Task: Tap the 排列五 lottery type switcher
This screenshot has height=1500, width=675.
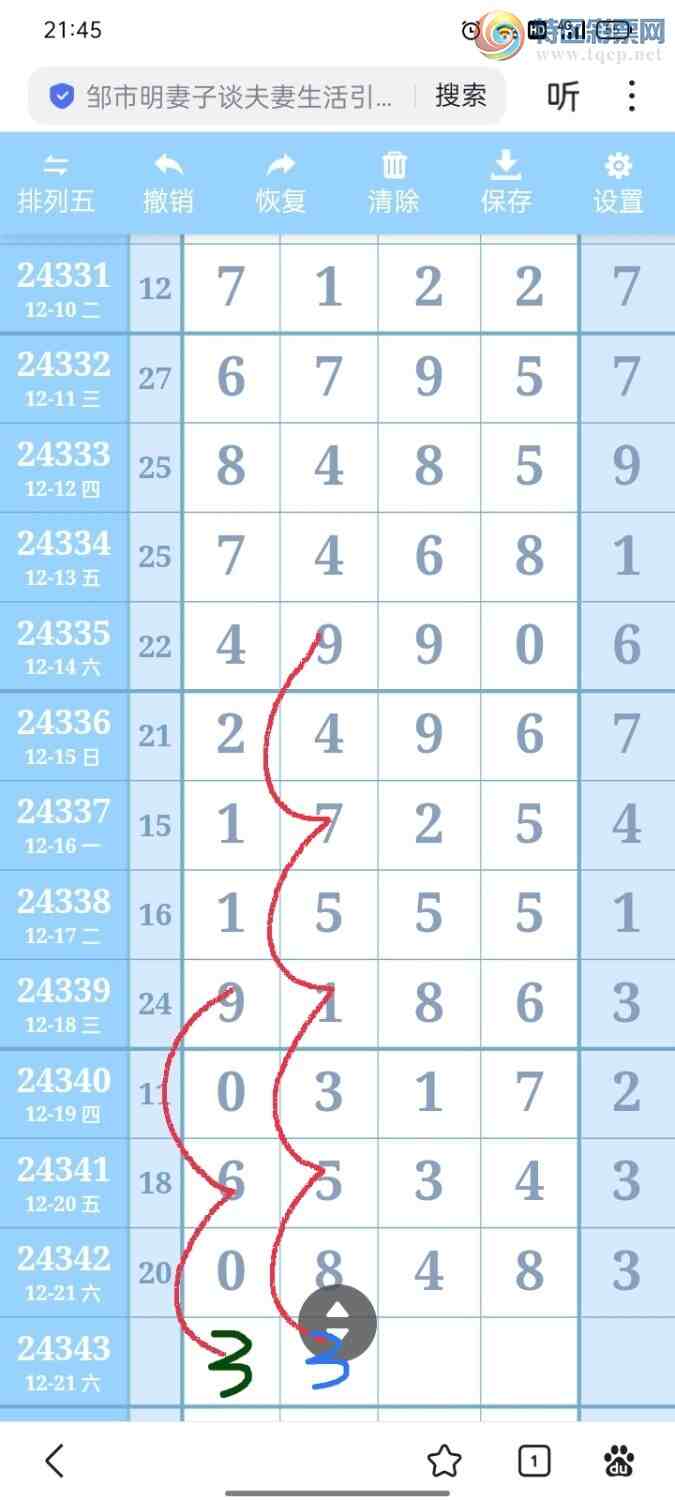Action: [x=56, y=183]
